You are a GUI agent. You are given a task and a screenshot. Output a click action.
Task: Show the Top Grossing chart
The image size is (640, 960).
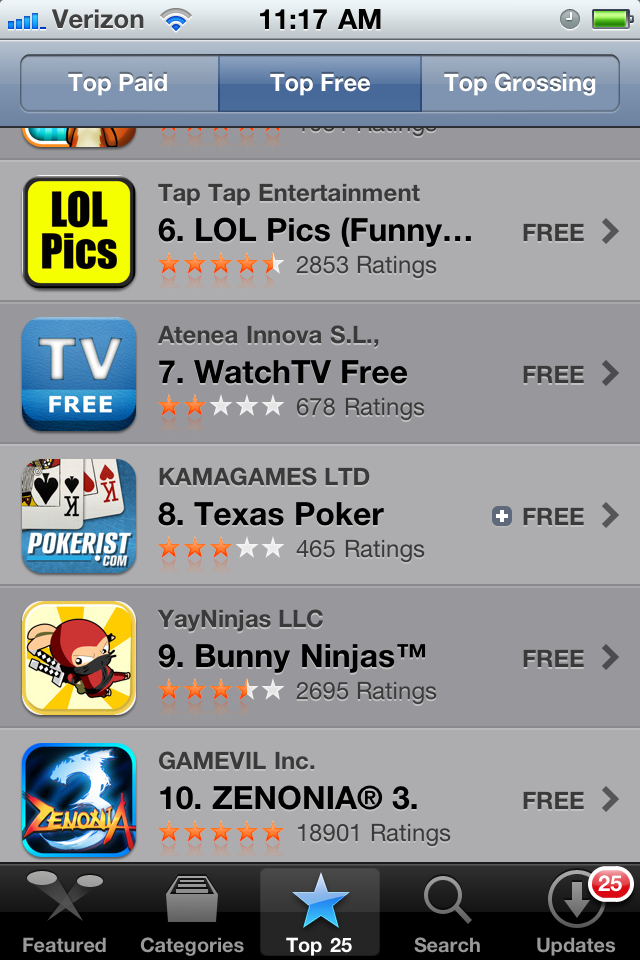pyautogui.click(x=519, y=83)
